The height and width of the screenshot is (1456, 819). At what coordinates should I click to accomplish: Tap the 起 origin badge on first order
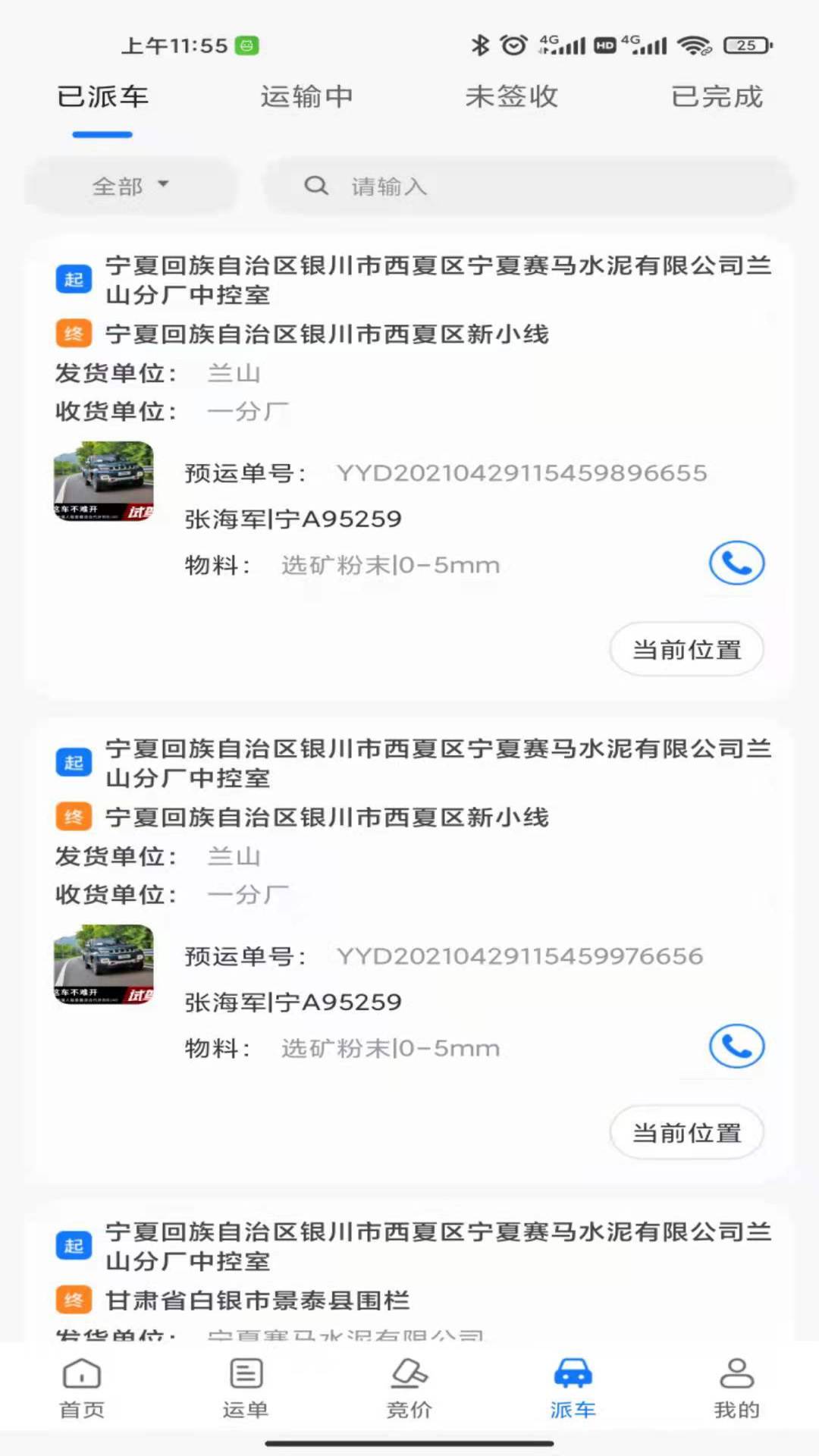74,279
